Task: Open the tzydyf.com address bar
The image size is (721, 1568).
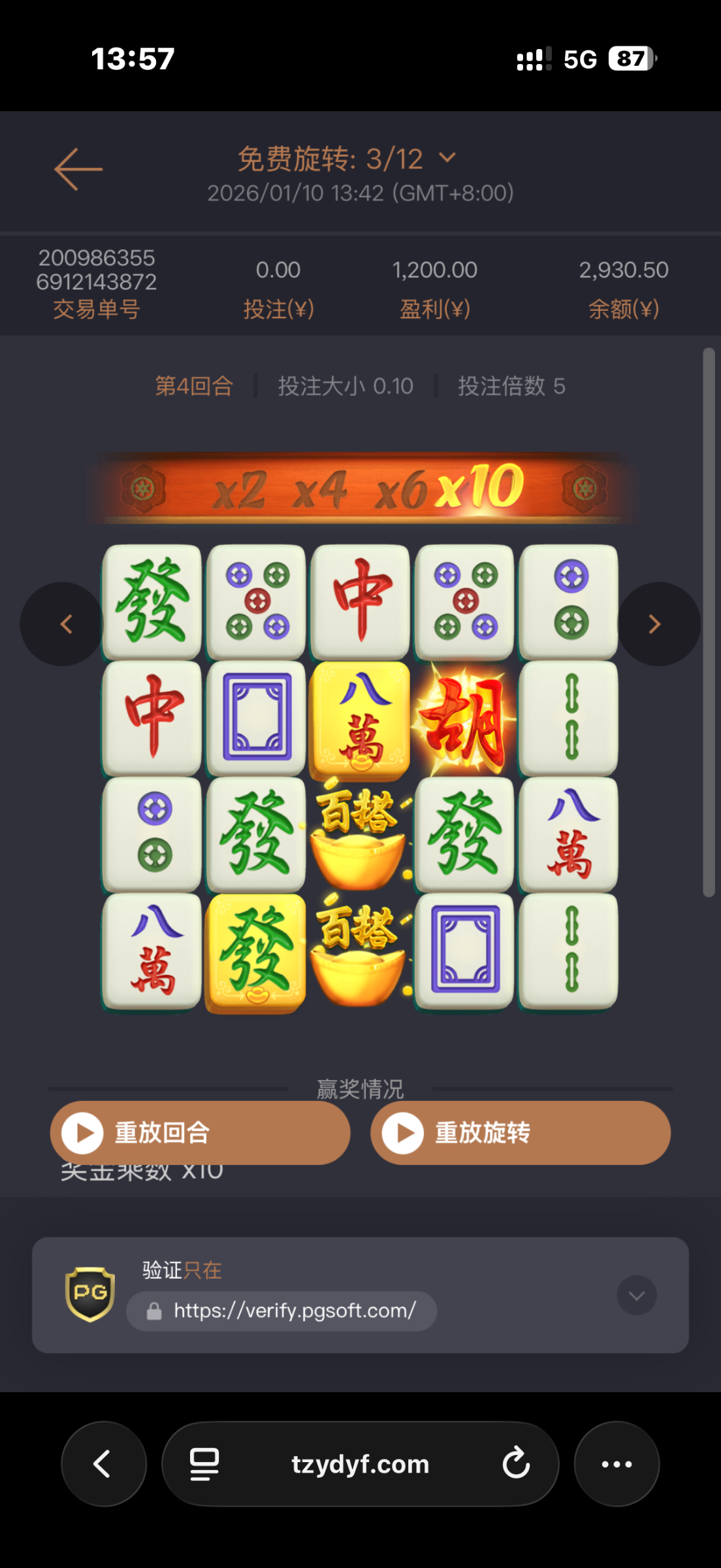Action: coord(360,1464)
